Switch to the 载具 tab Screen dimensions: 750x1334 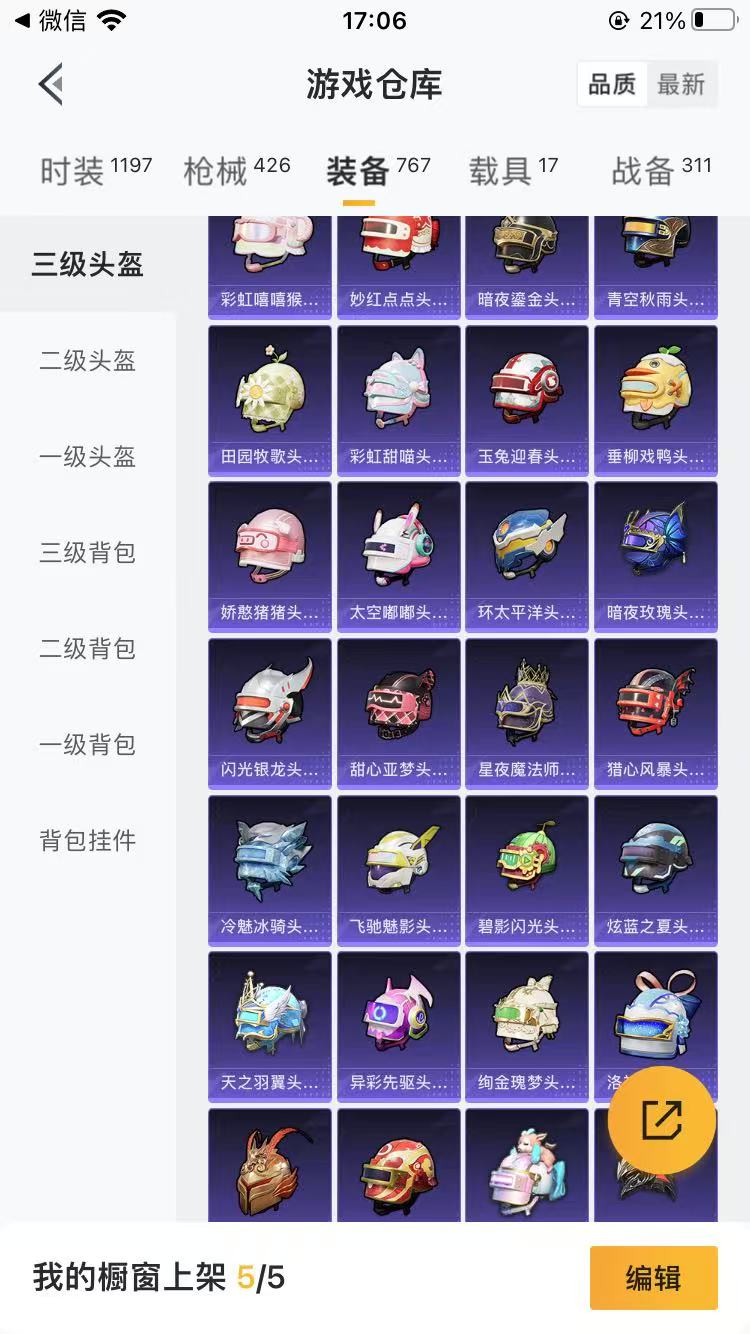pyautogui.click(x=513, y=170)
